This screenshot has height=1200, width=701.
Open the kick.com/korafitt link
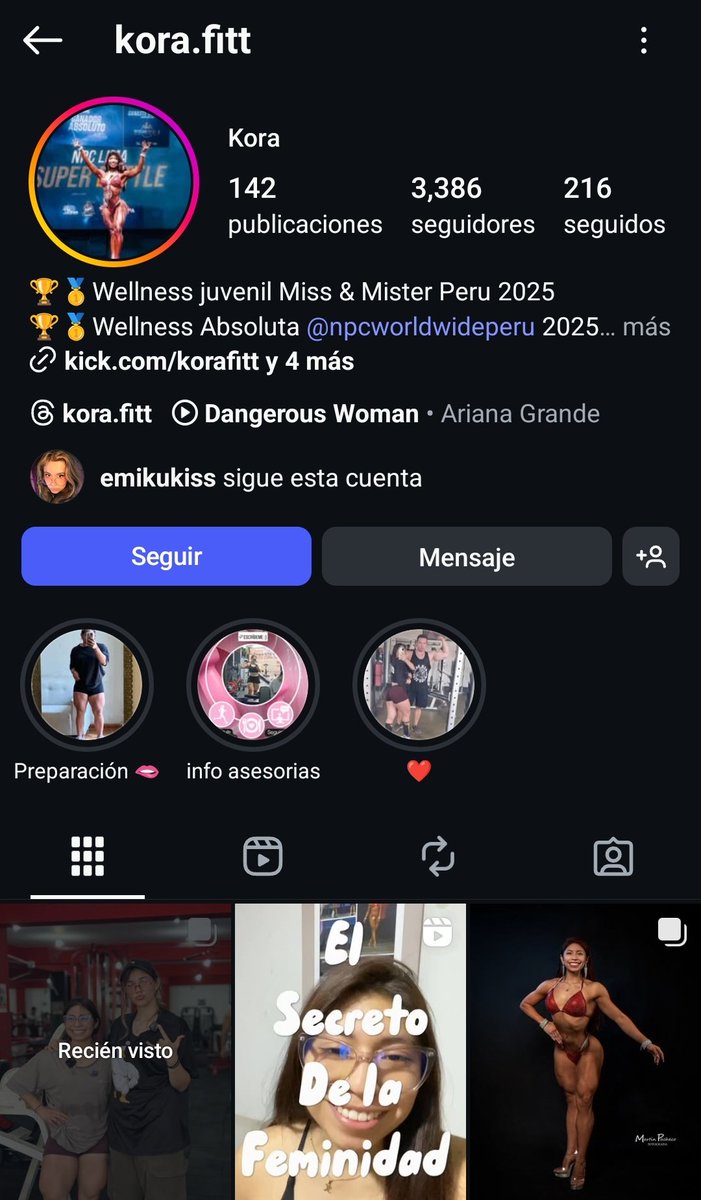coord(160,361)
